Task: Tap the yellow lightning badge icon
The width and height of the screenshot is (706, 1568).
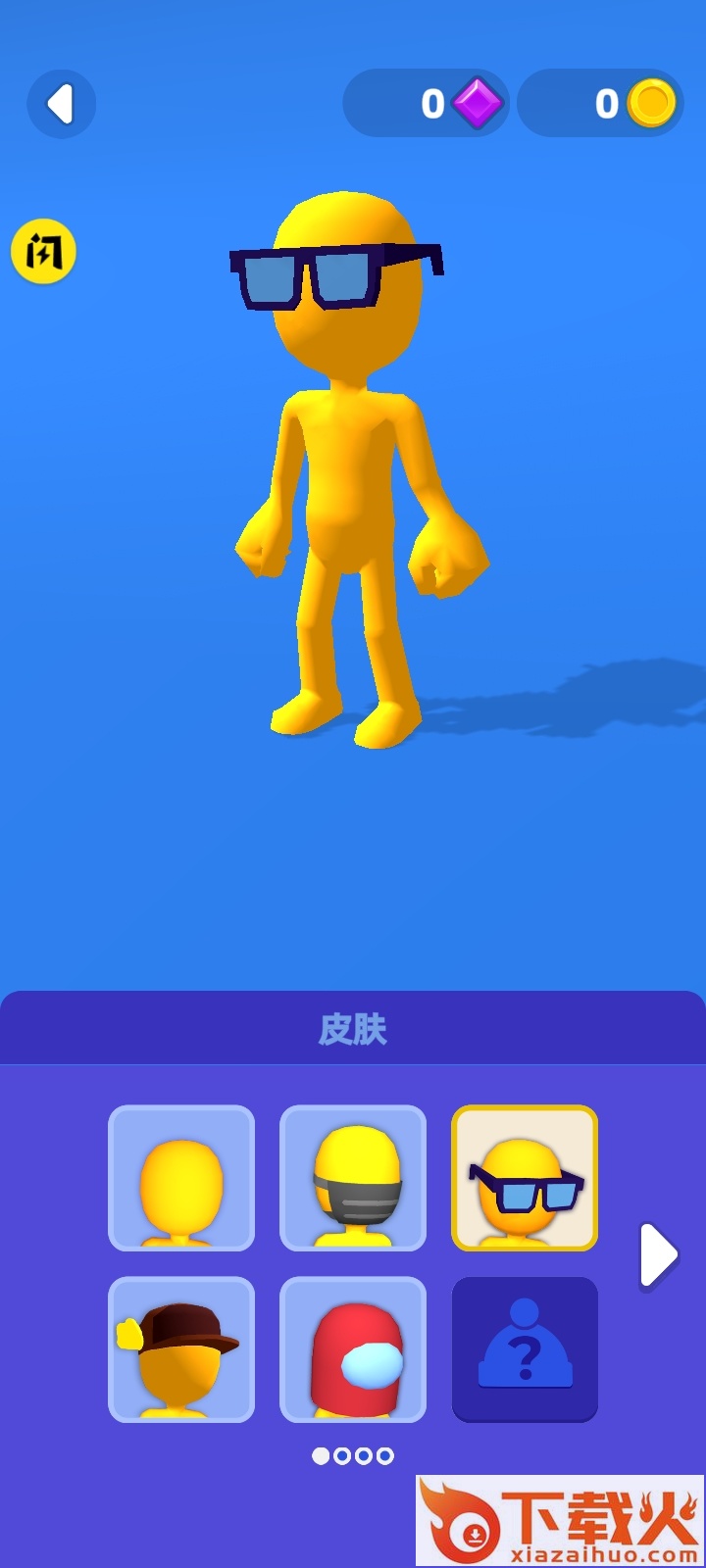Action: [x=43, y=252]
